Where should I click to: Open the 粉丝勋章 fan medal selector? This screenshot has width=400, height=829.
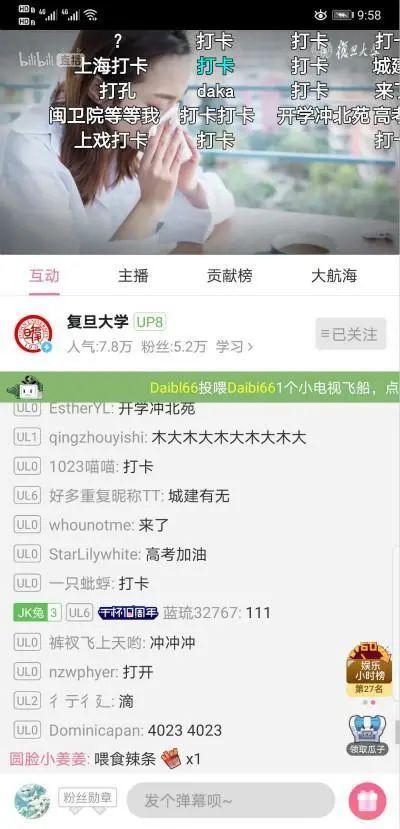tap(88, 797)
